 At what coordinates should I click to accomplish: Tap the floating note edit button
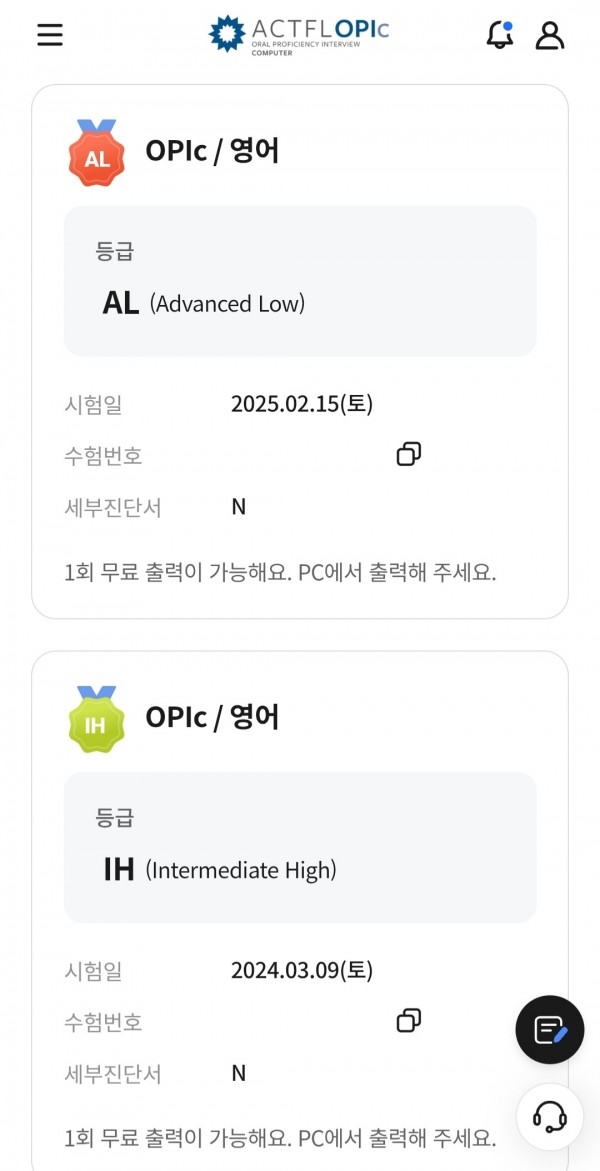pyautogui.click(x=549, y=1029)
